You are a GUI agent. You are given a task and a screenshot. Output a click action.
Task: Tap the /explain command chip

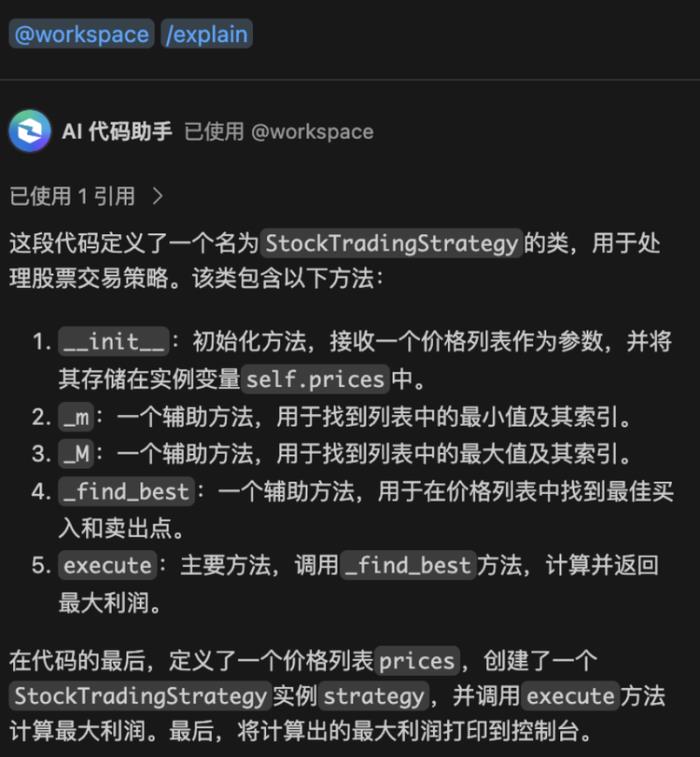(x=207, y=34)
